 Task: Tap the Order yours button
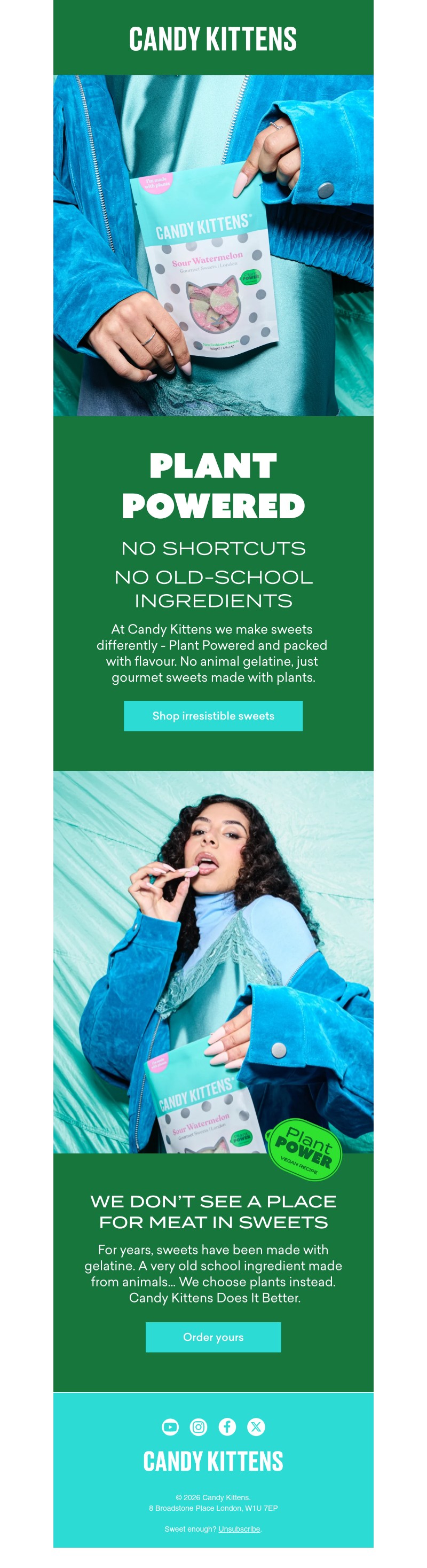tap(213, 1337)
